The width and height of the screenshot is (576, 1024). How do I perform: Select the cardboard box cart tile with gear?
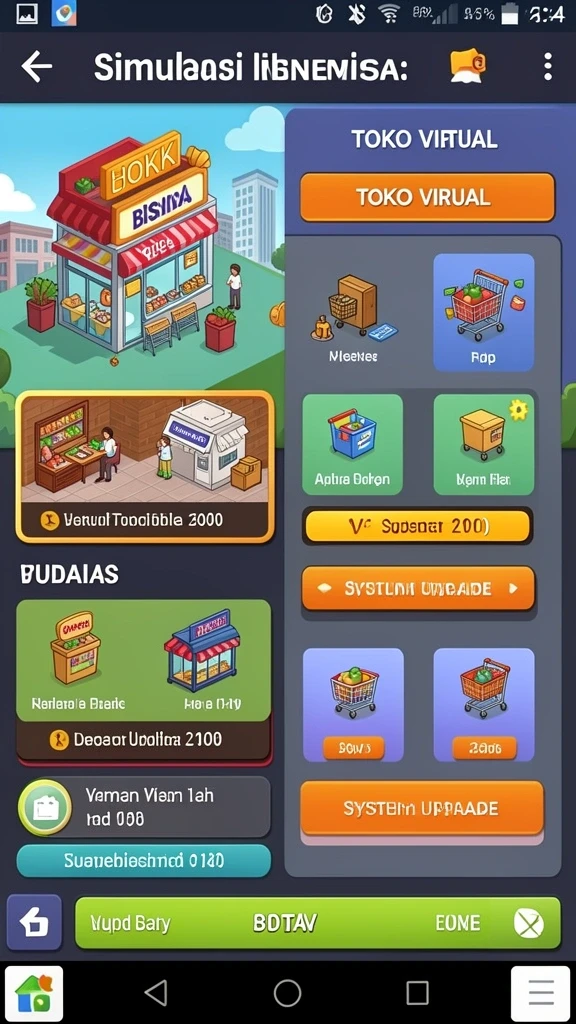pos(484,444)
